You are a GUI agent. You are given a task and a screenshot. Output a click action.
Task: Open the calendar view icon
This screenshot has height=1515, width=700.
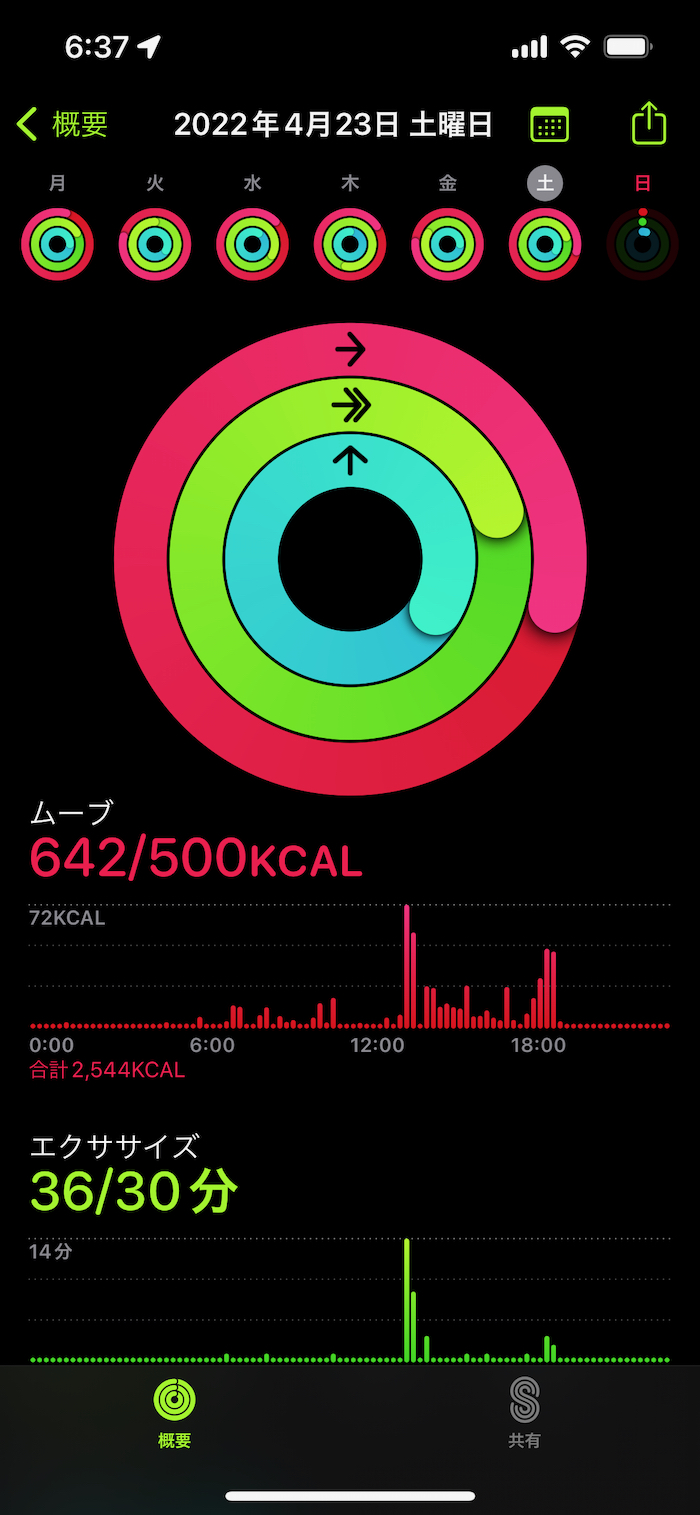[x=549, y=125]
